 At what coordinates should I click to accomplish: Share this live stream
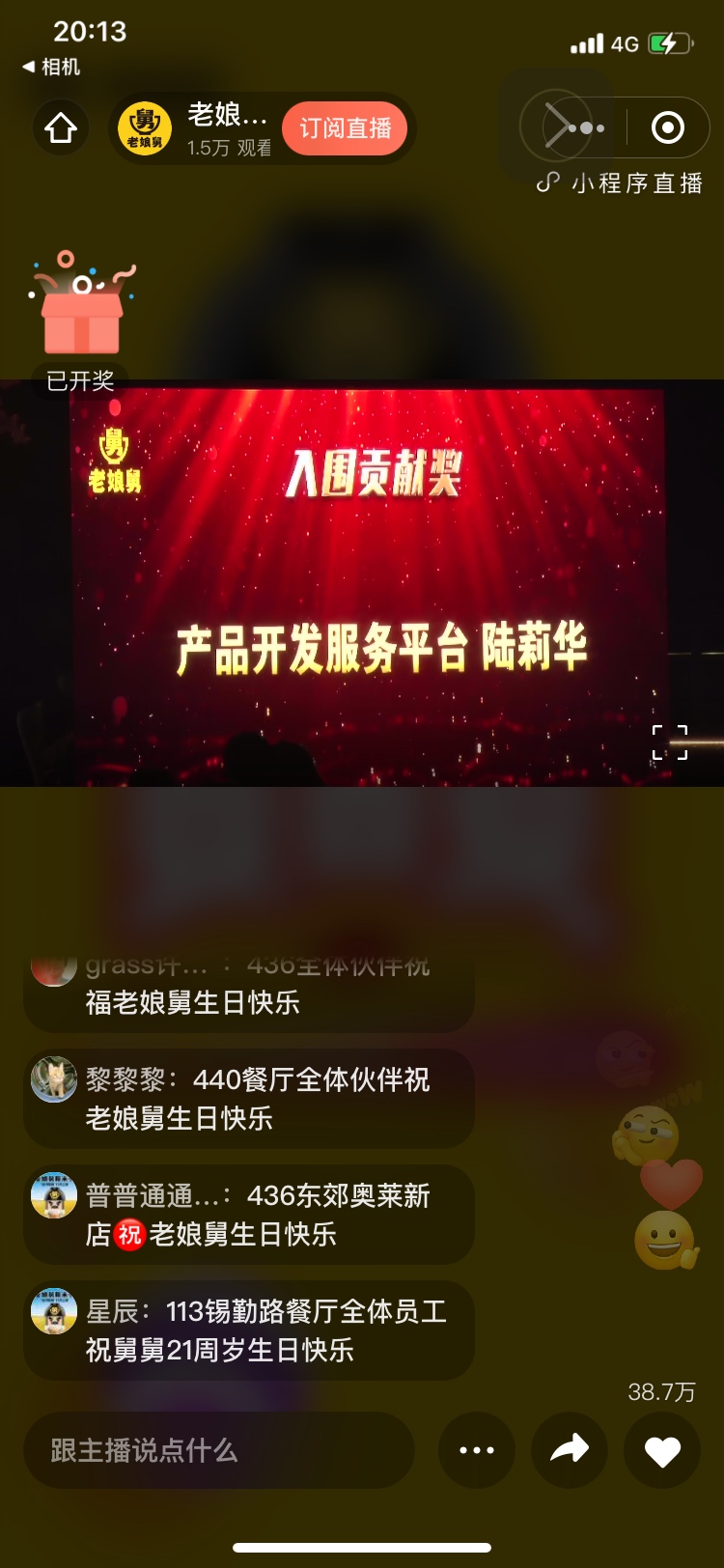click(570, 1450)
